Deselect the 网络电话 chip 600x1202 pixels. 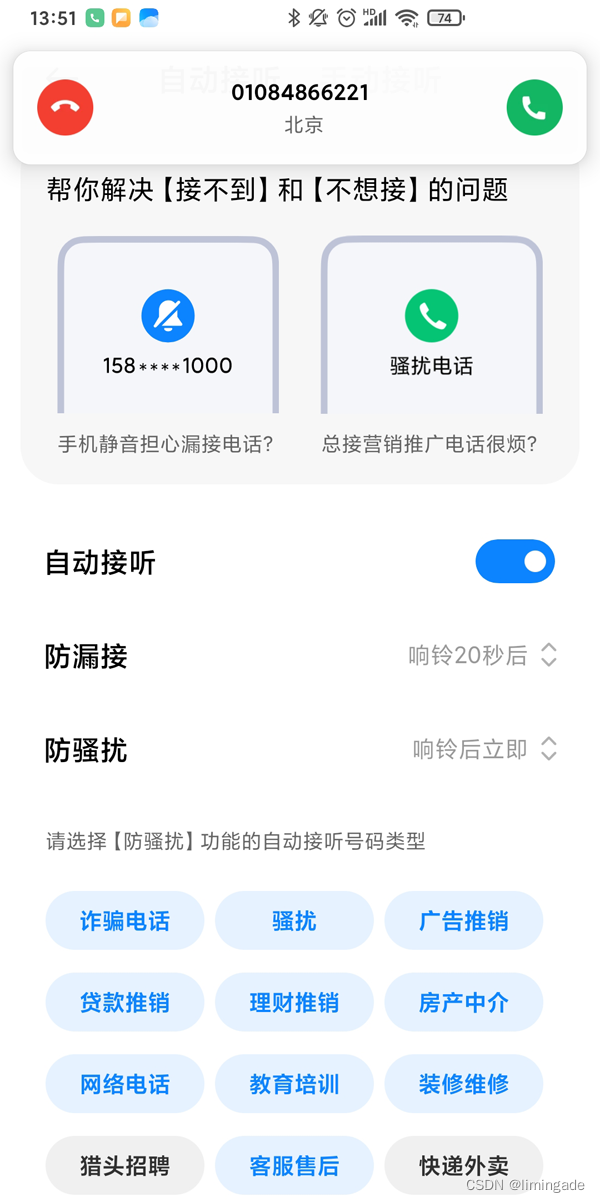(x=125, y=1084)
